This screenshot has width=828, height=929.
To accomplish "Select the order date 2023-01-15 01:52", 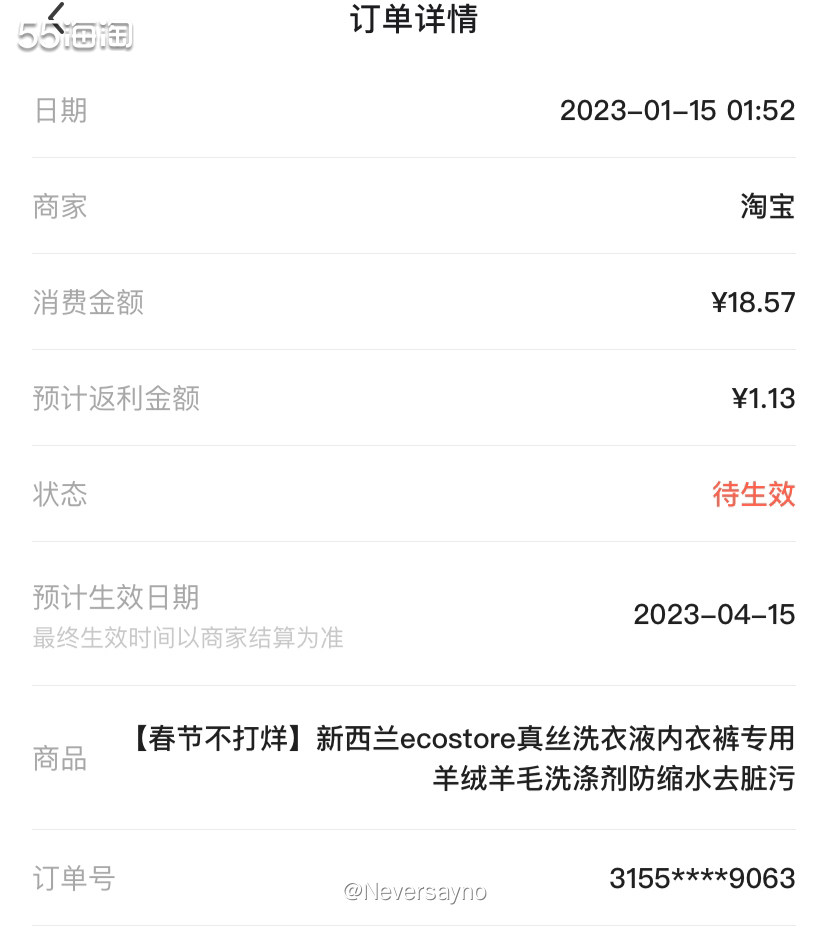I will point(677,111).
